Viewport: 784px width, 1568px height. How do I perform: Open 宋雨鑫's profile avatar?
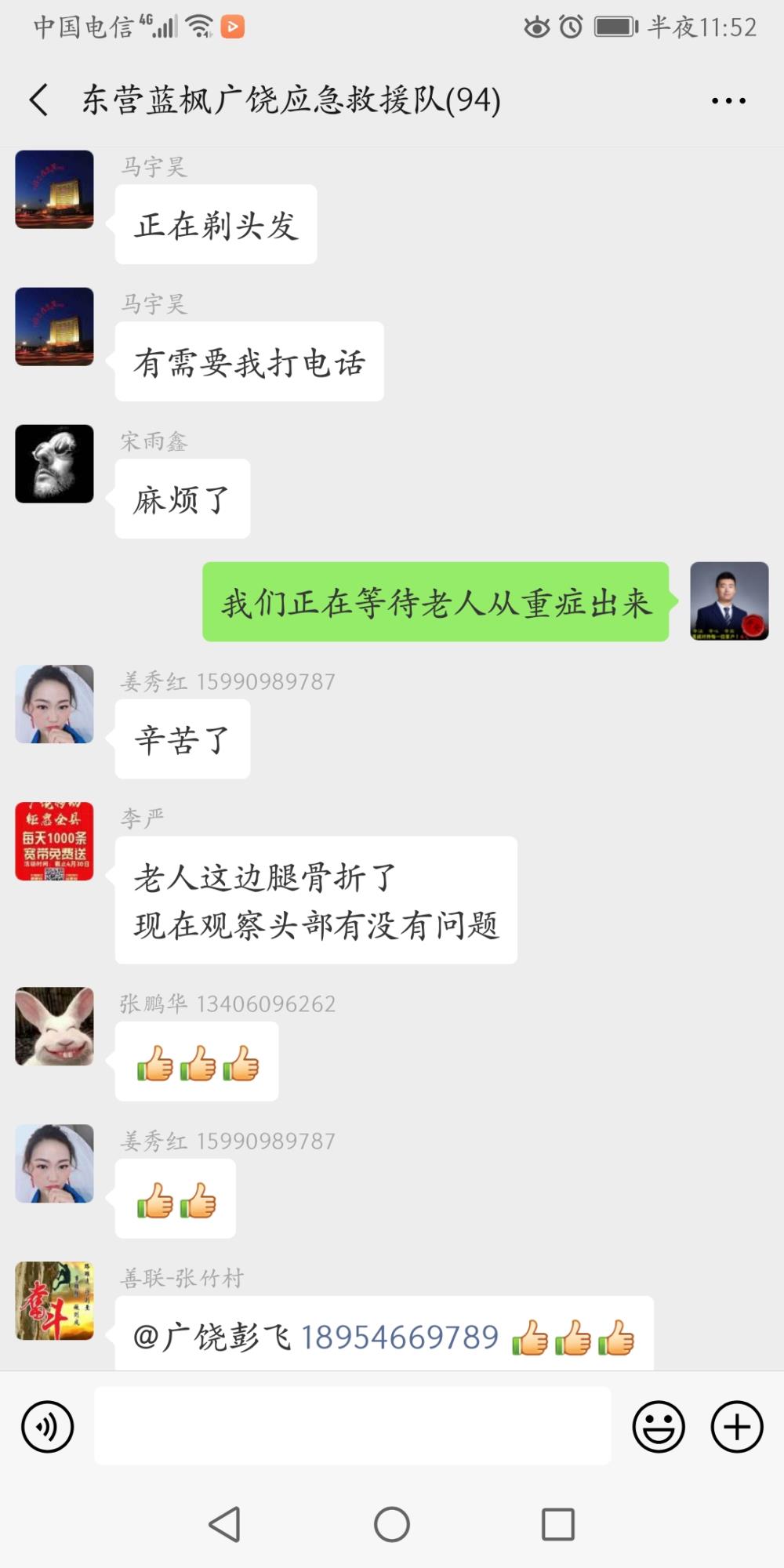55,463
